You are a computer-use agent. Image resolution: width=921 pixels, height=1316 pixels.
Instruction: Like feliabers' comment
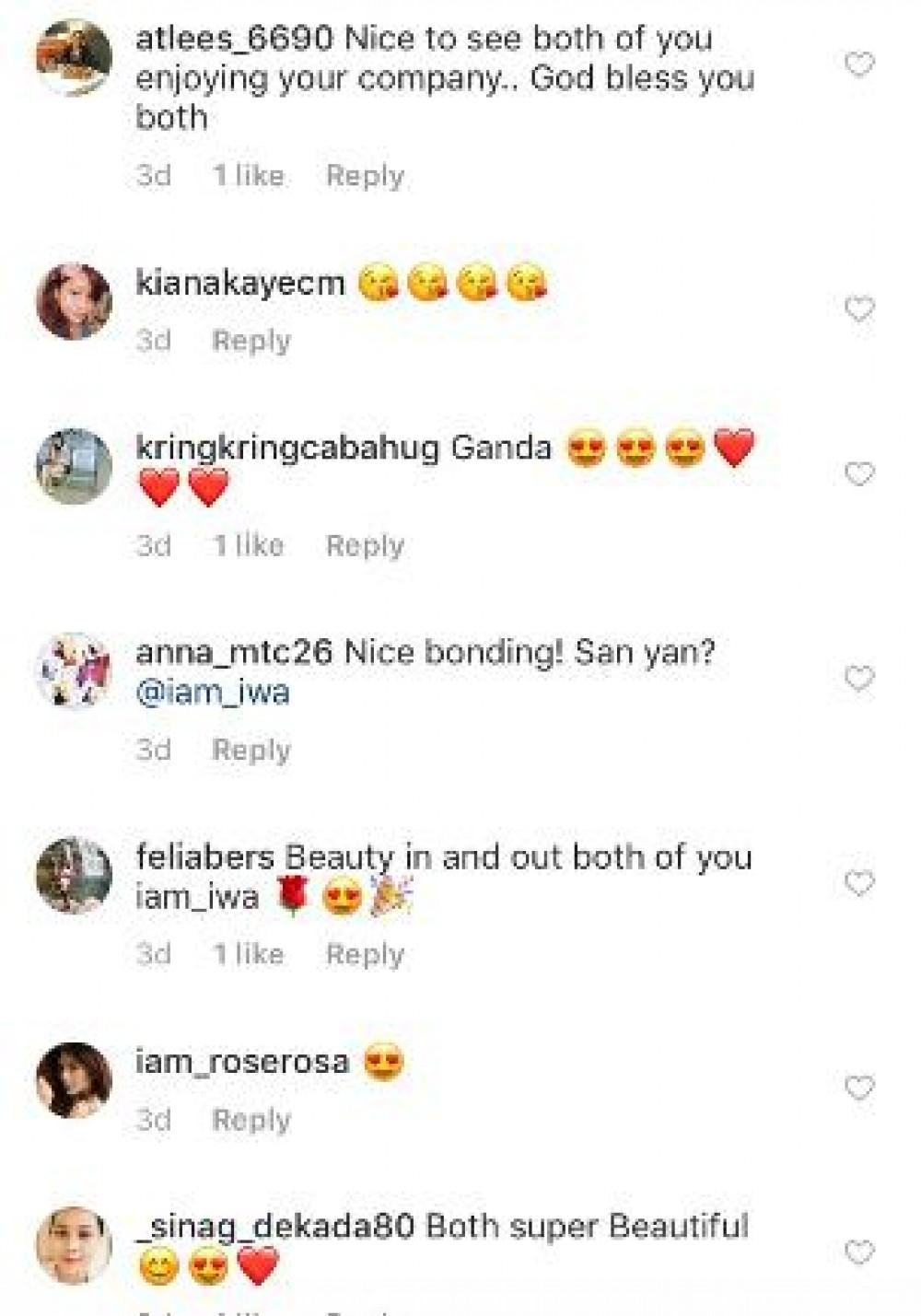click(x=858, y=884)
